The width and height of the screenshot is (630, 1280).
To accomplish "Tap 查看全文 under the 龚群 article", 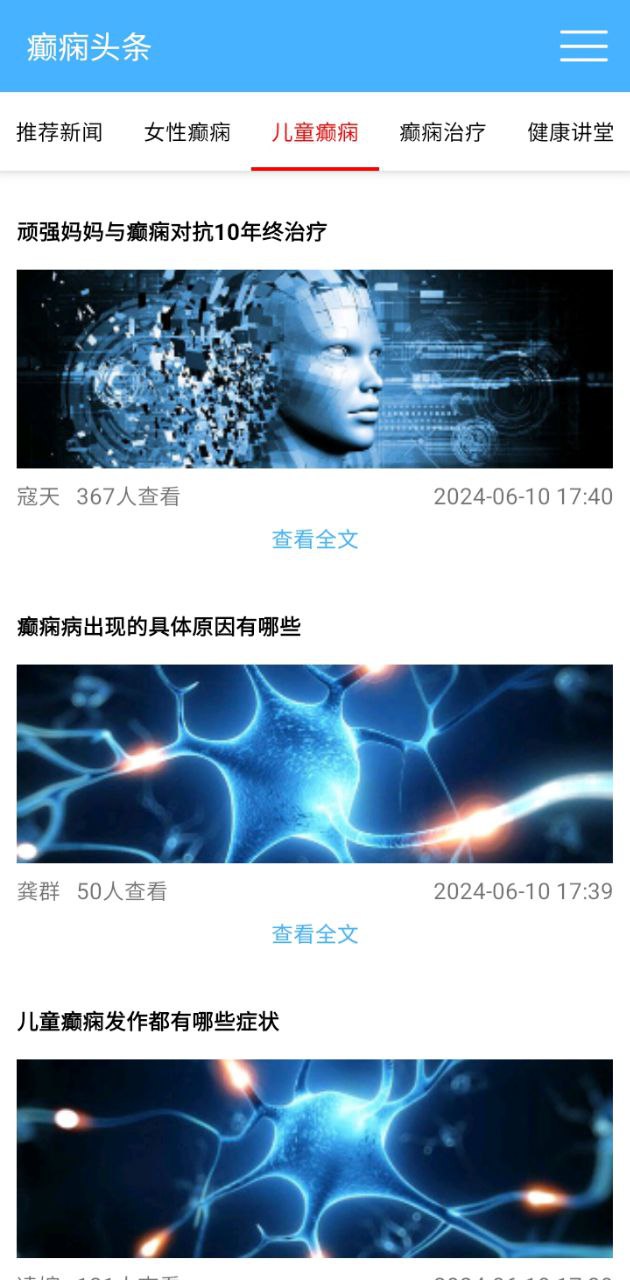I will 315,934.
